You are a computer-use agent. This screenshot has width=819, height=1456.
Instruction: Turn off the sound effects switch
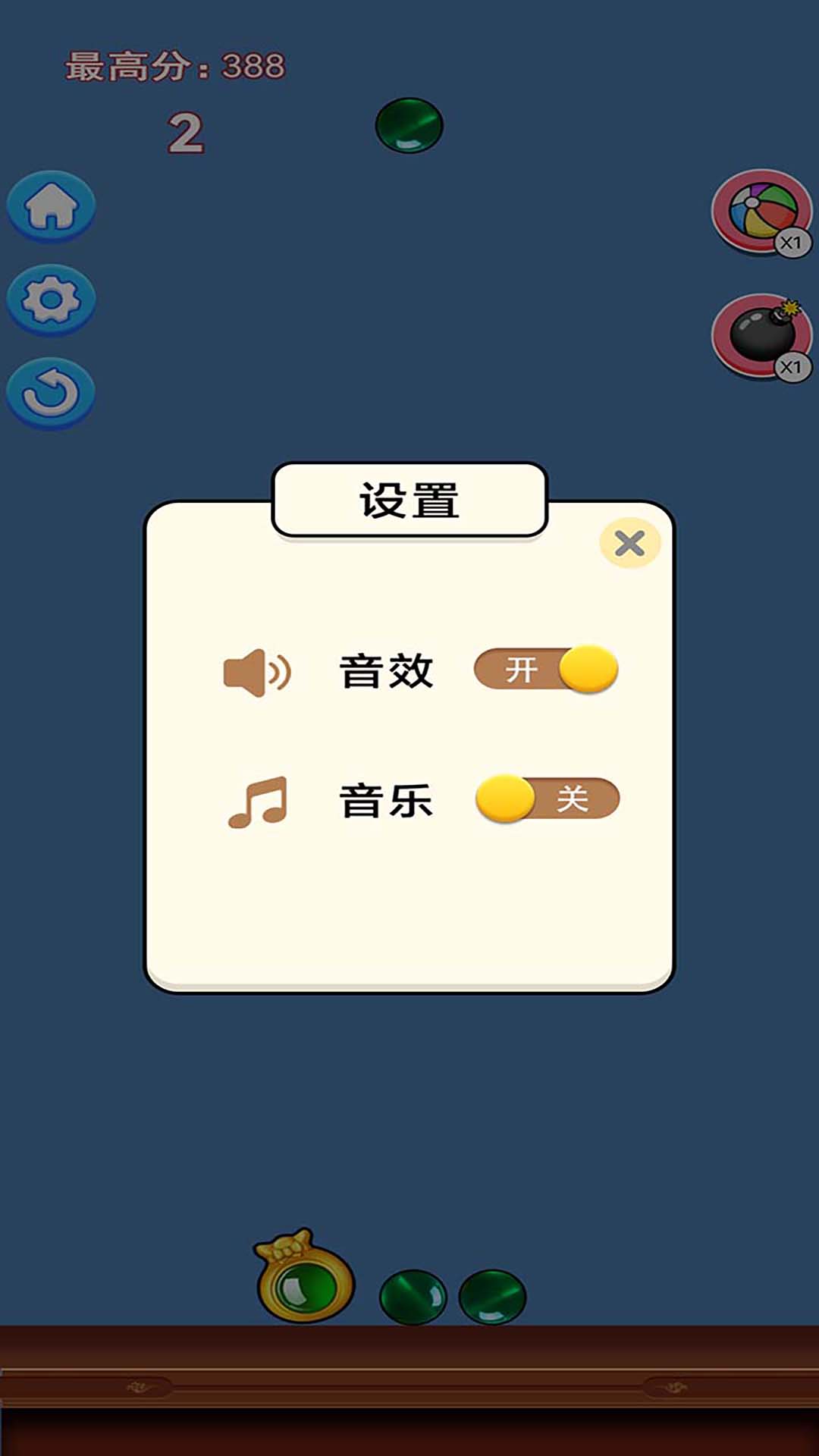546,670
